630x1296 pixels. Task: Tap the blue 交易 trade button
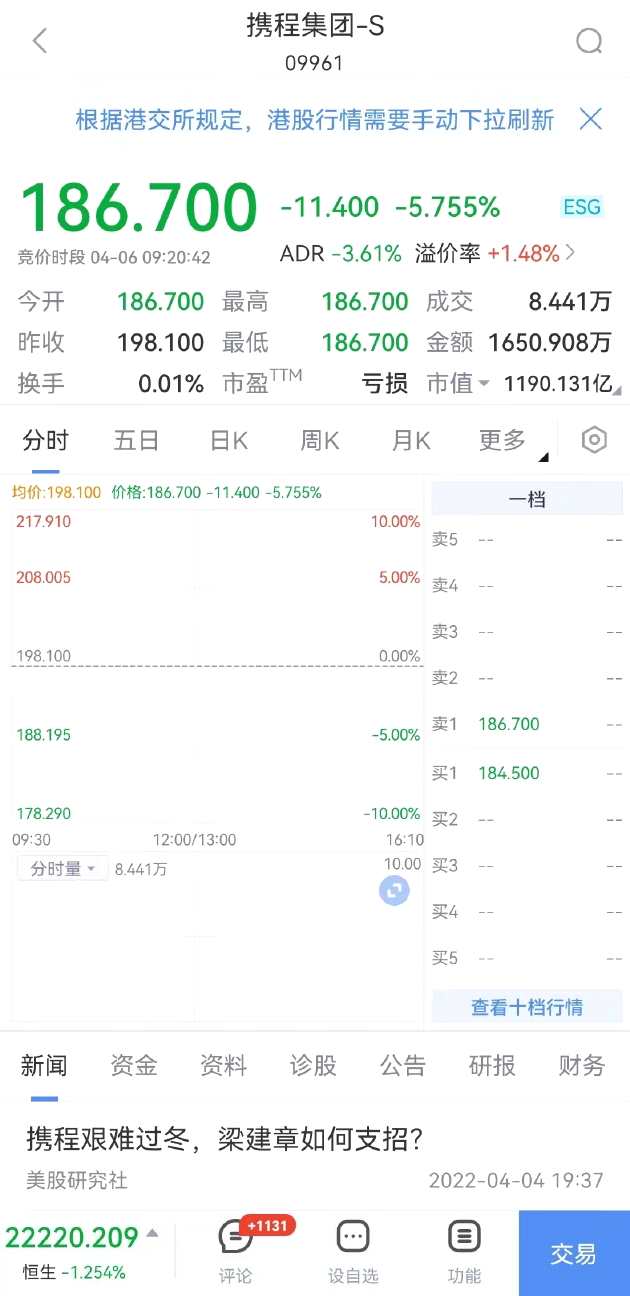pos(574,1253)
